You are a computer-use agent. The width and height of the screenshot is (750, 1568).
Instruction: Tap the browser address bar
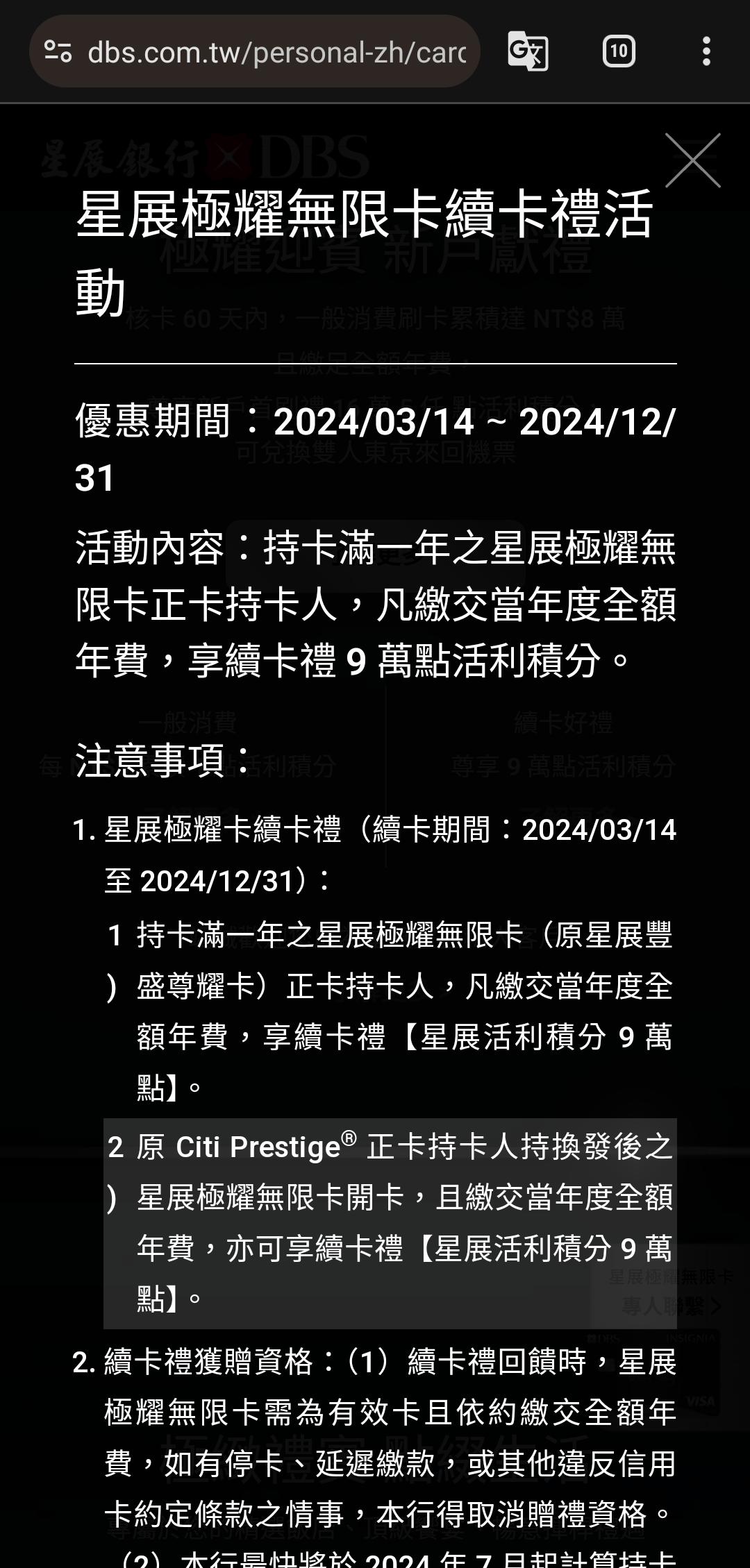[276, 52]
